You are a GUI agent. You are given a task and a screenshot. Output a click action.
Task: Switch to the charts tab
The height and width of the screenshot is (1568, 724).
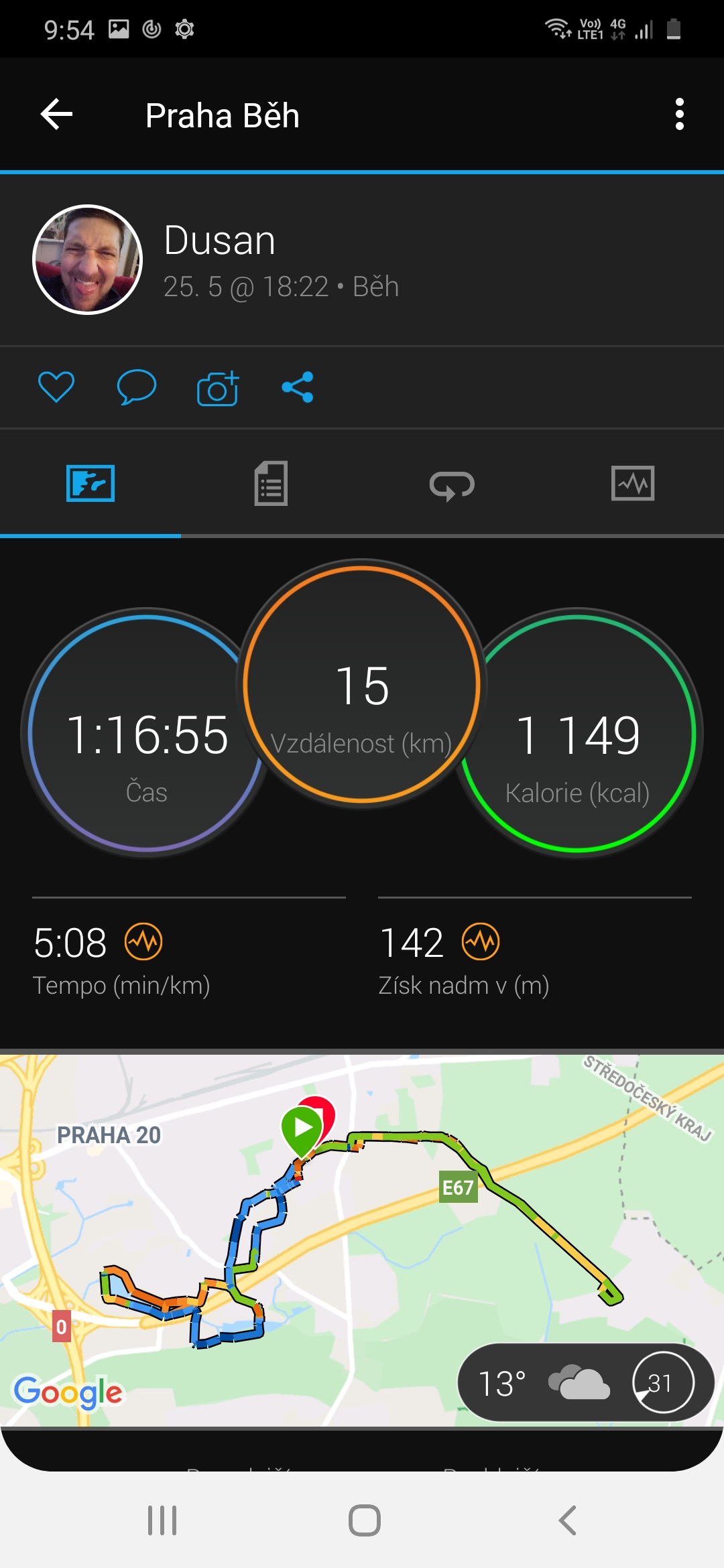tap(633, 483)
